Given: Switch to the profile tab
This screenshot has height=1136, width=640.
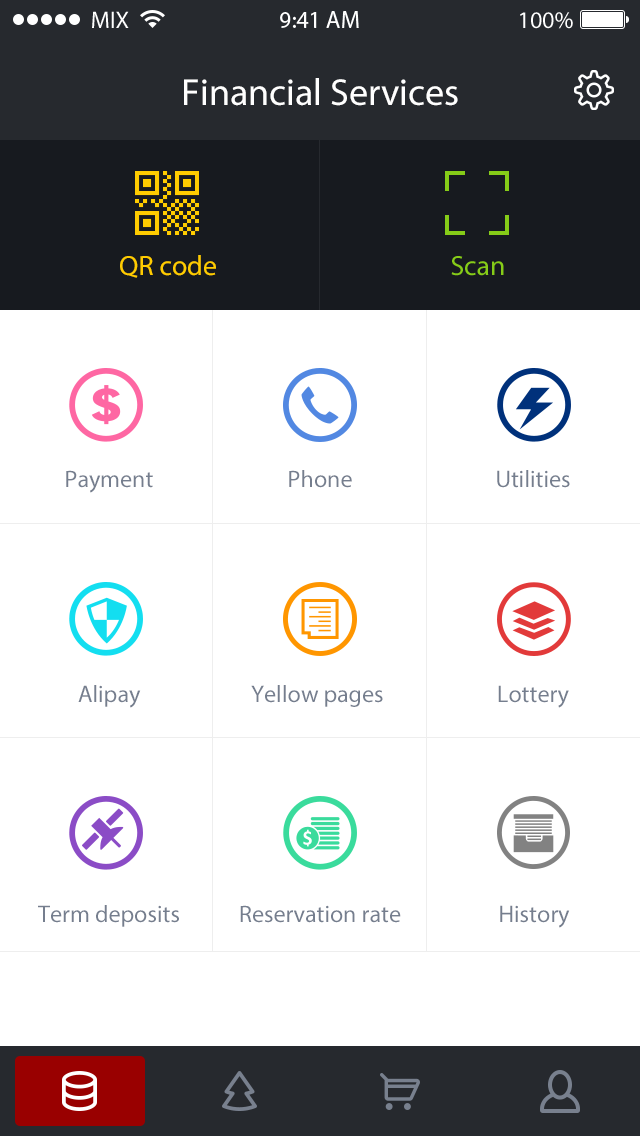Looking at the screenshot, I should click(x=559, y=1090).
